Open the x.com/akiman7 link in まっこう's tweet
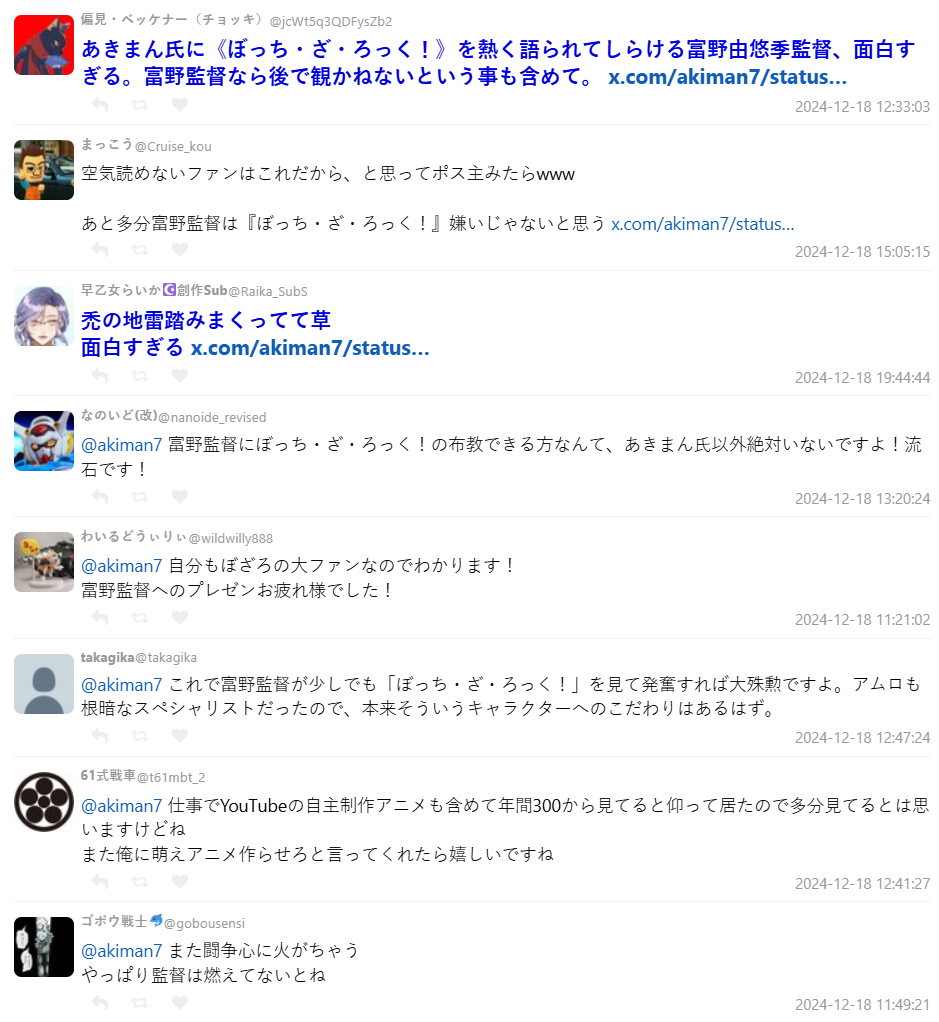This screenshot has width=939, height=1022. coord(702,224)
